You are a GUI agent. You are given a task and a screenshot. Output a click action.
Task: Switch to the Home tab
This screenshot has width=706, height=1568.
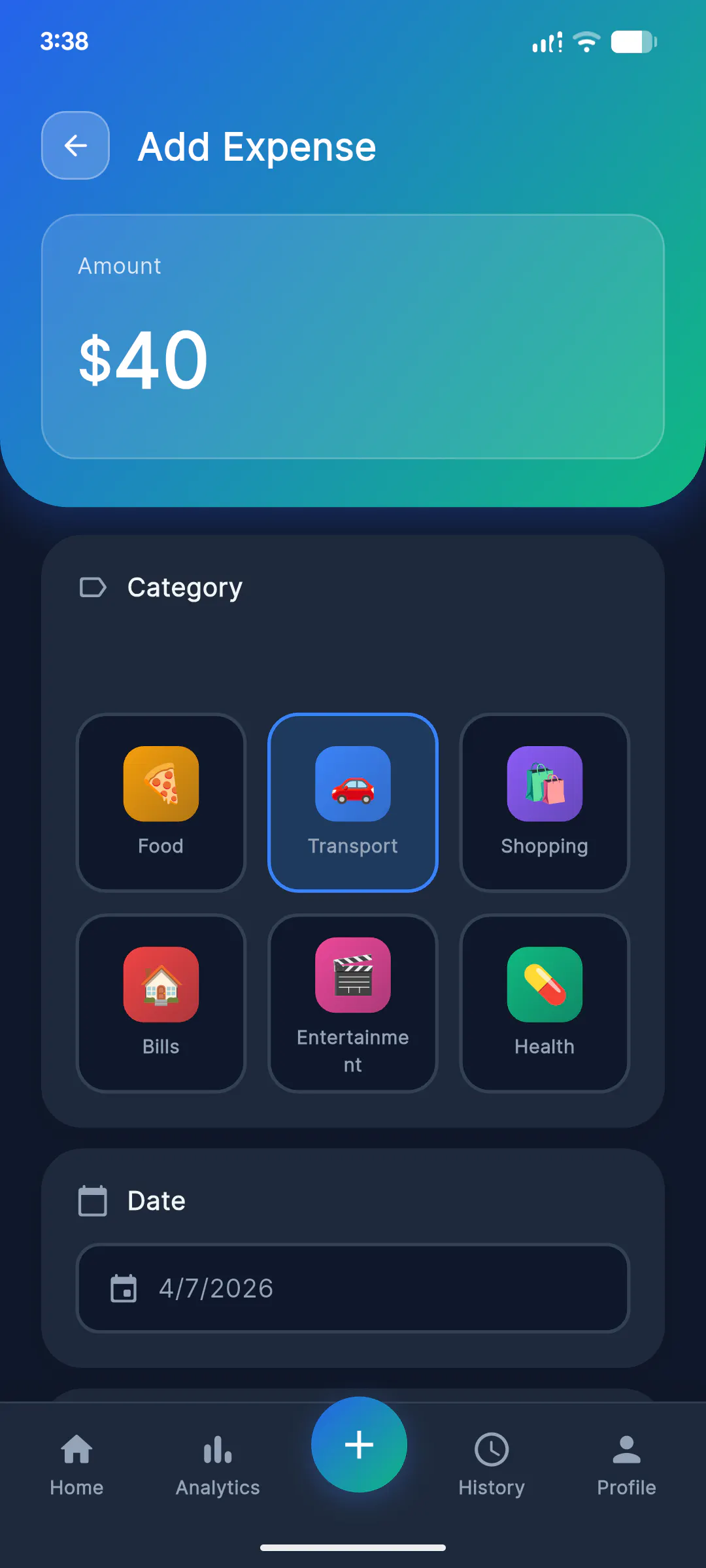coord(76,1465)
